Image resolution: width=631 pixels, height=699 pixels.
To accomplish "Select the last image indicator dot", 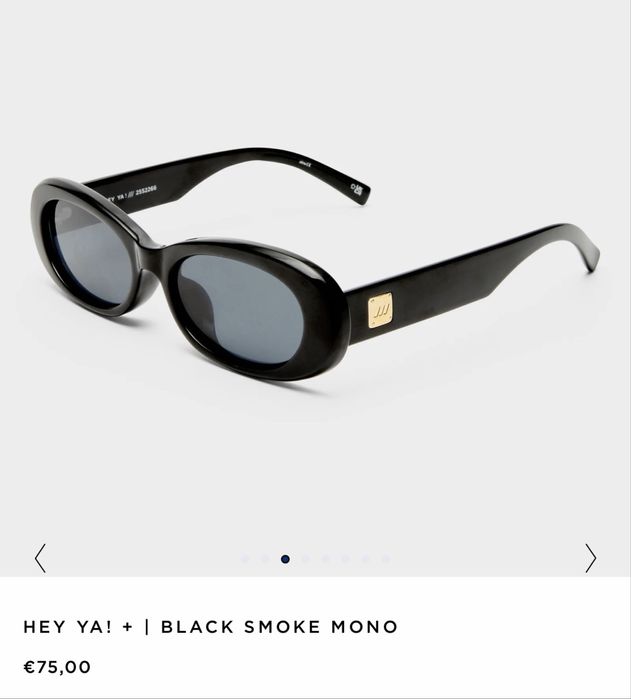I will point(385,559).
